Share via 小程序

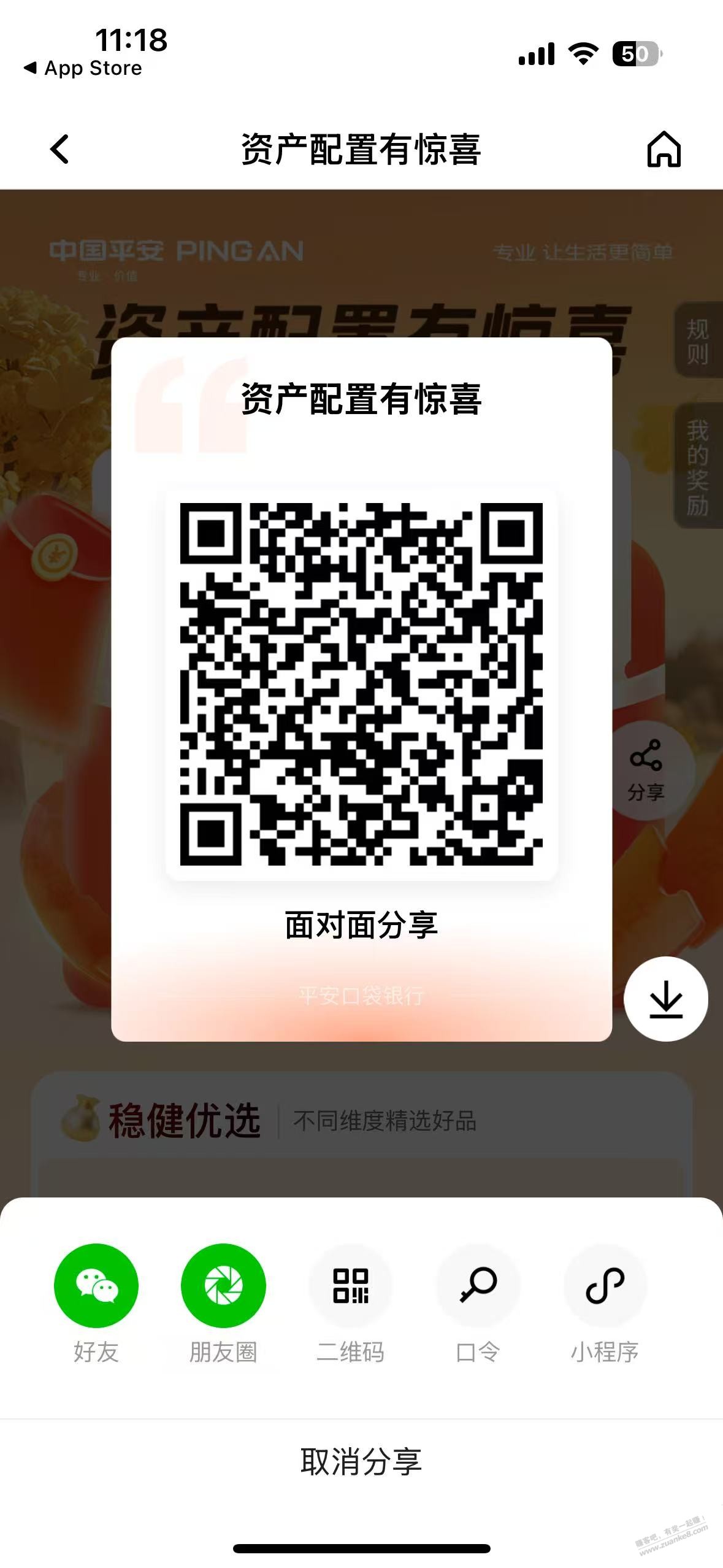[605, 1286]
